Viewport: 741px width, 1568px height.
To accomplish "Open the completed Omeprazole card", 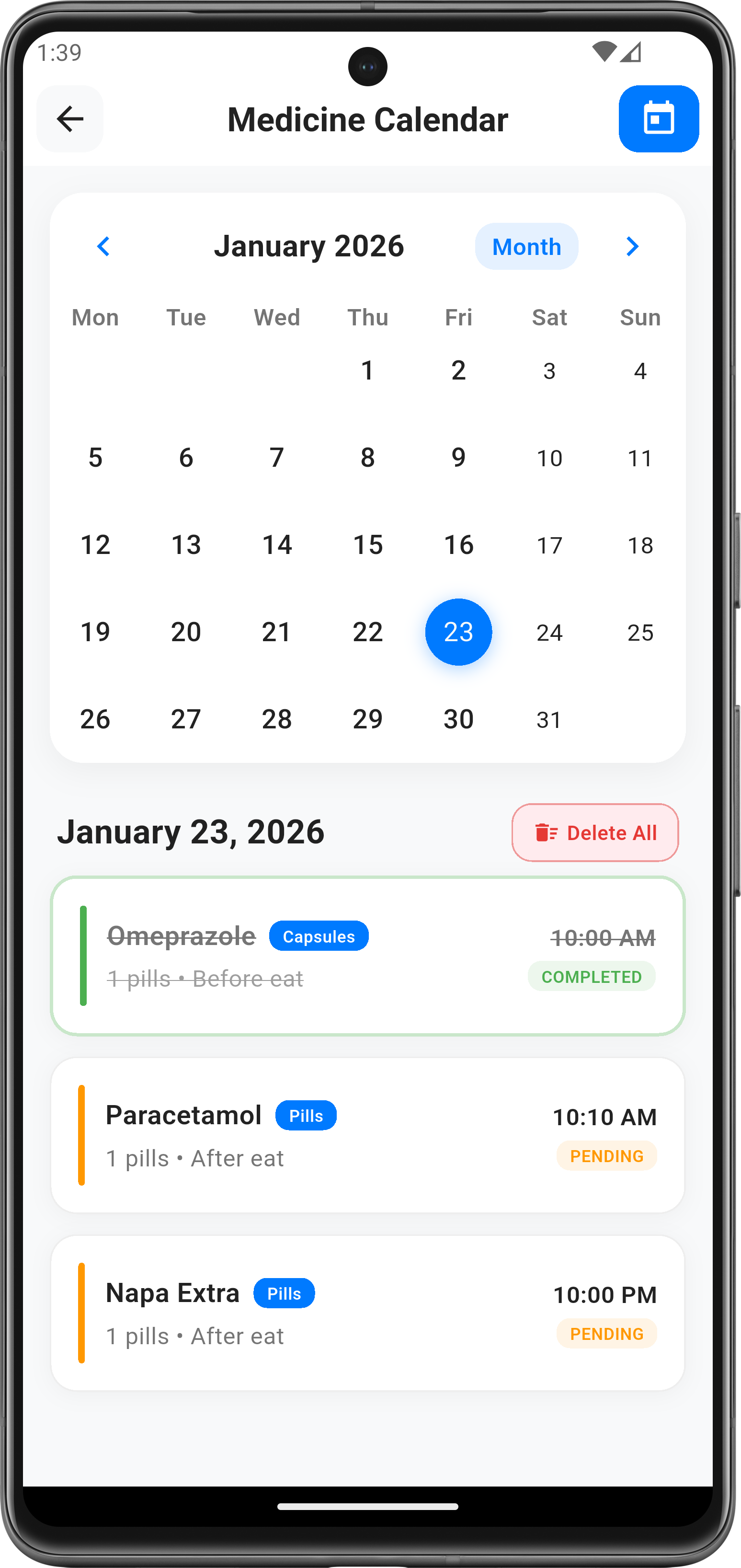I will [367, 956].
